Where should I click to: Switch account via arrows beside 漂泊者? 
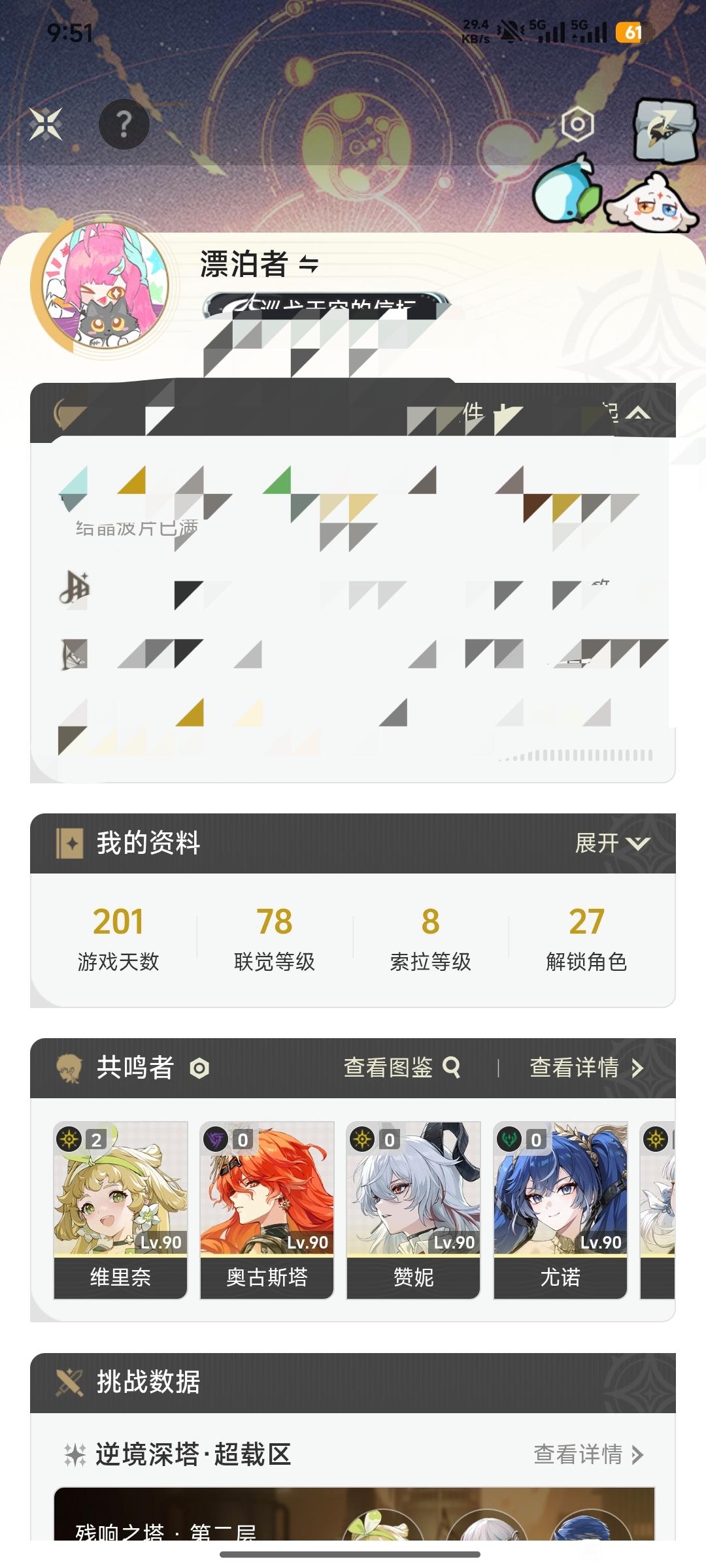[309, 264]
